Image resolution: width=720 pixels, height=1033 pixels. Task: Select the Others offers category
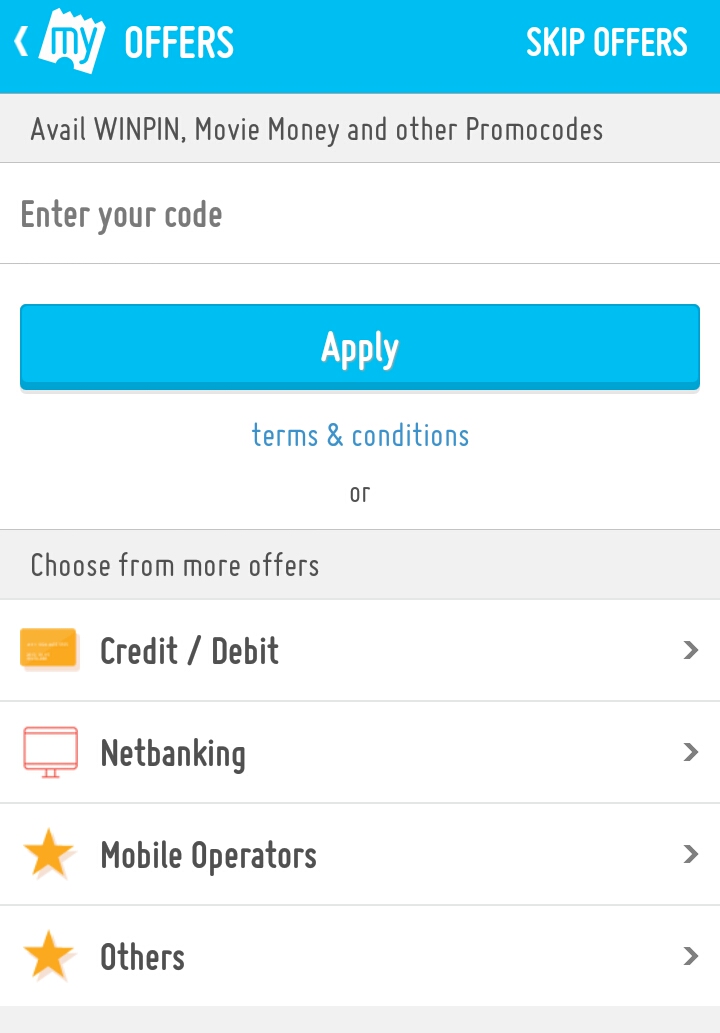[360, 957]
